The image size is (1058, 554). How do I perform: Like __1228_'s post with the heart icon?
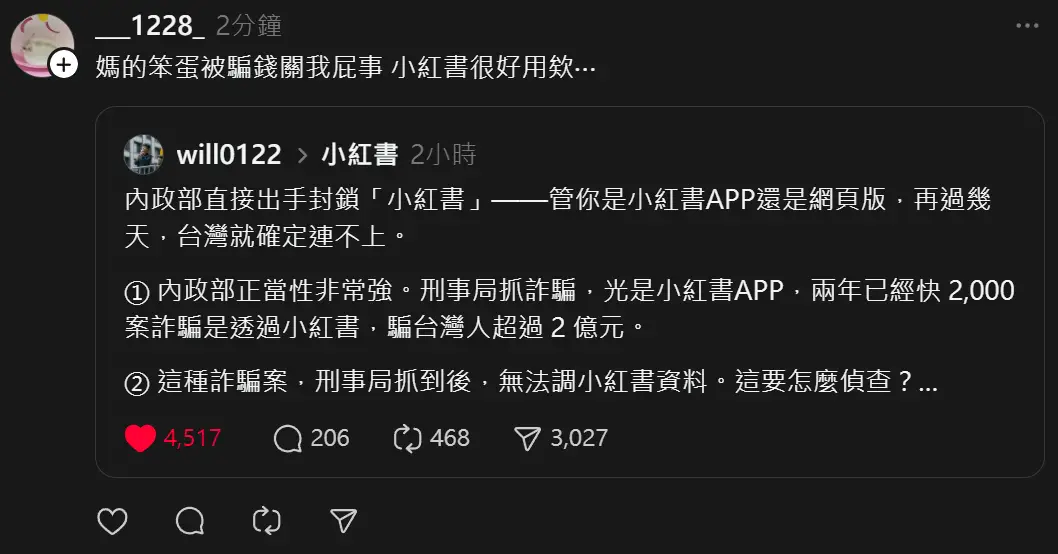coord(113,520)
